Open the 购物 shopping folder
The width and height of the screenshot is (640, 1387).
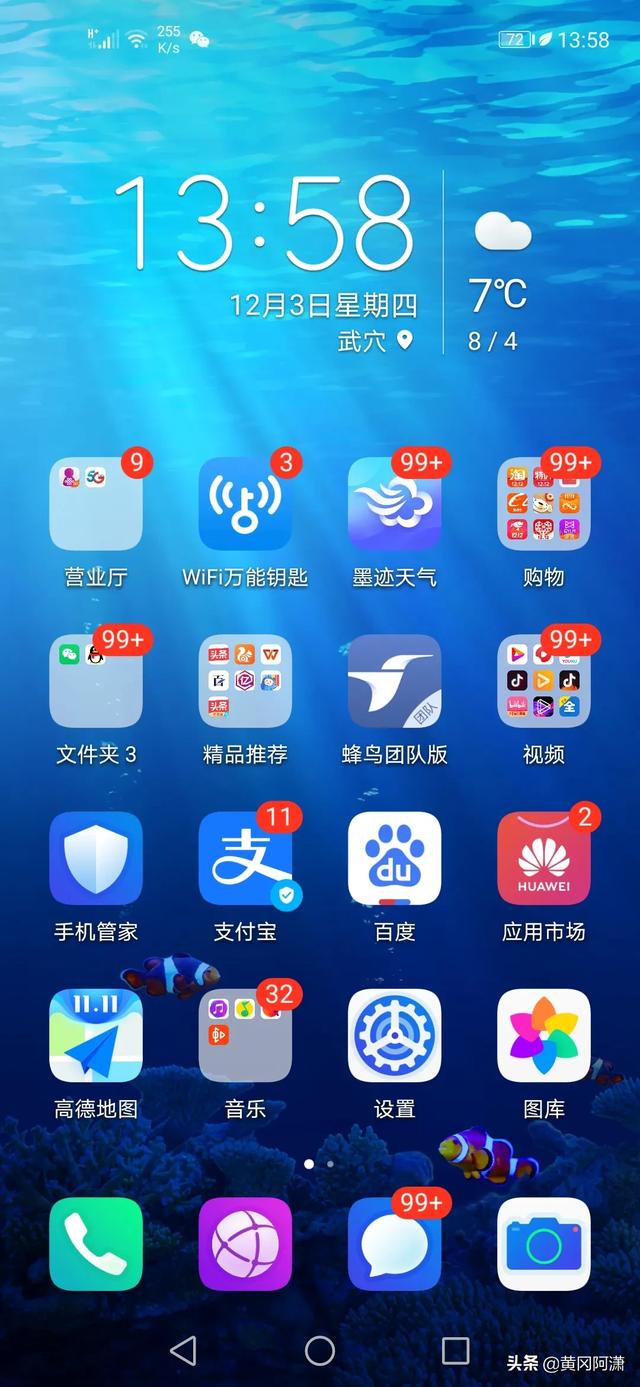tap(544, 504)
